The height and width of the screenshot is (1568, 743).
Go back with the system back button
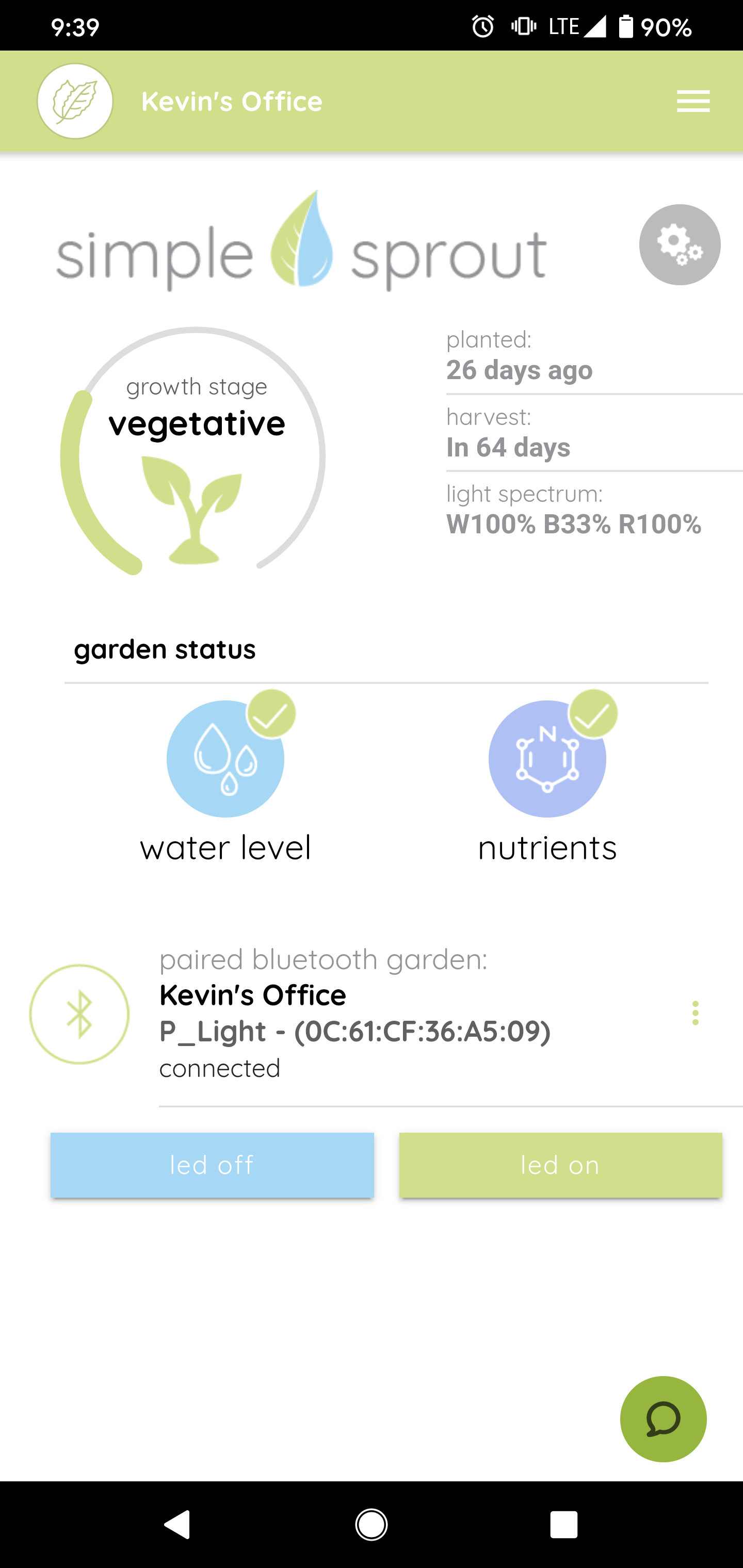pyautogui.click(x=177, y=1525)
